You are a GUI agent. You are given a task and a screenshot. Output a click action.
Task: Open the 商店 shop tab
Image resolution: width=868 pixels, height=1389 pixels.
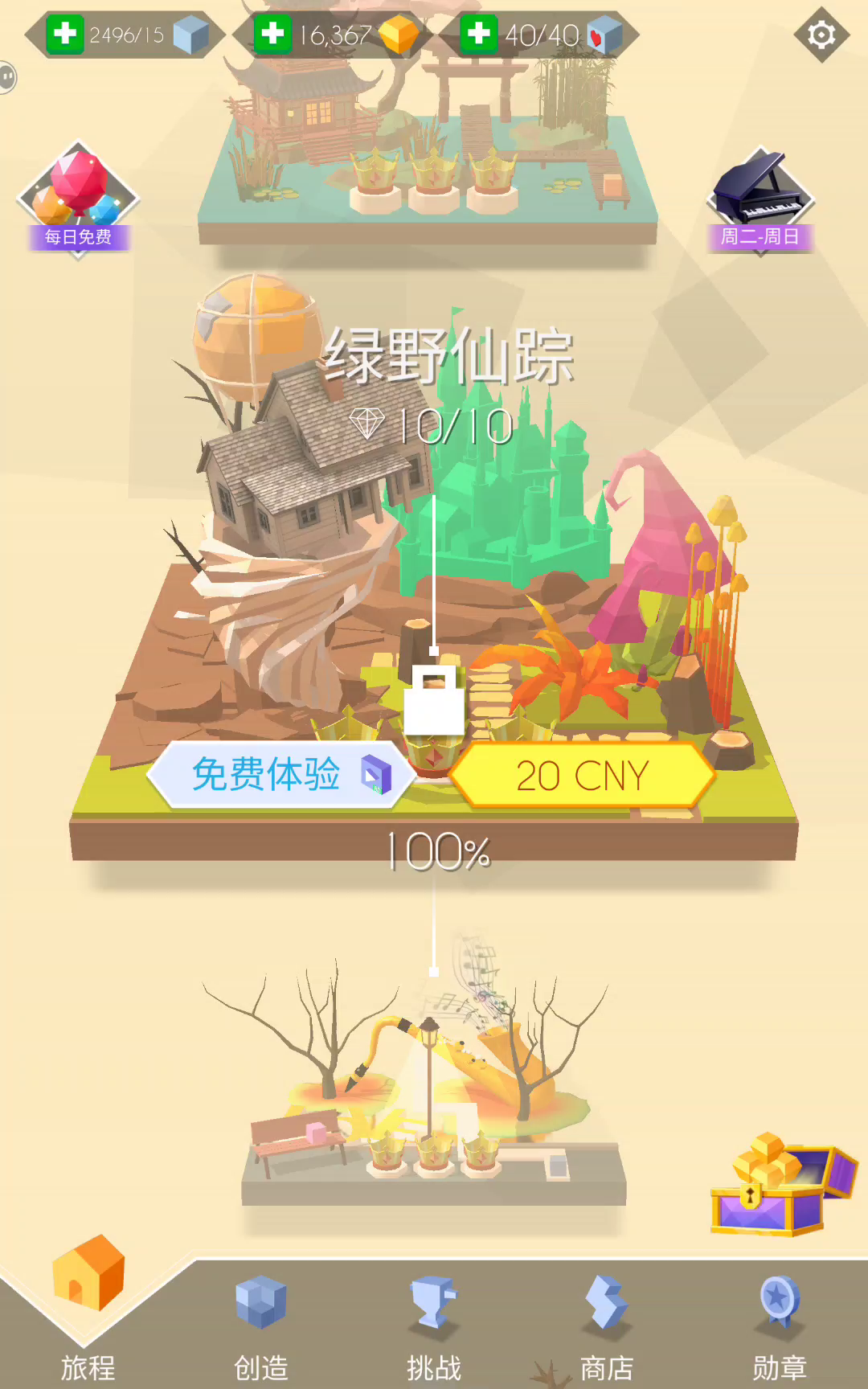click(607, 1322)
